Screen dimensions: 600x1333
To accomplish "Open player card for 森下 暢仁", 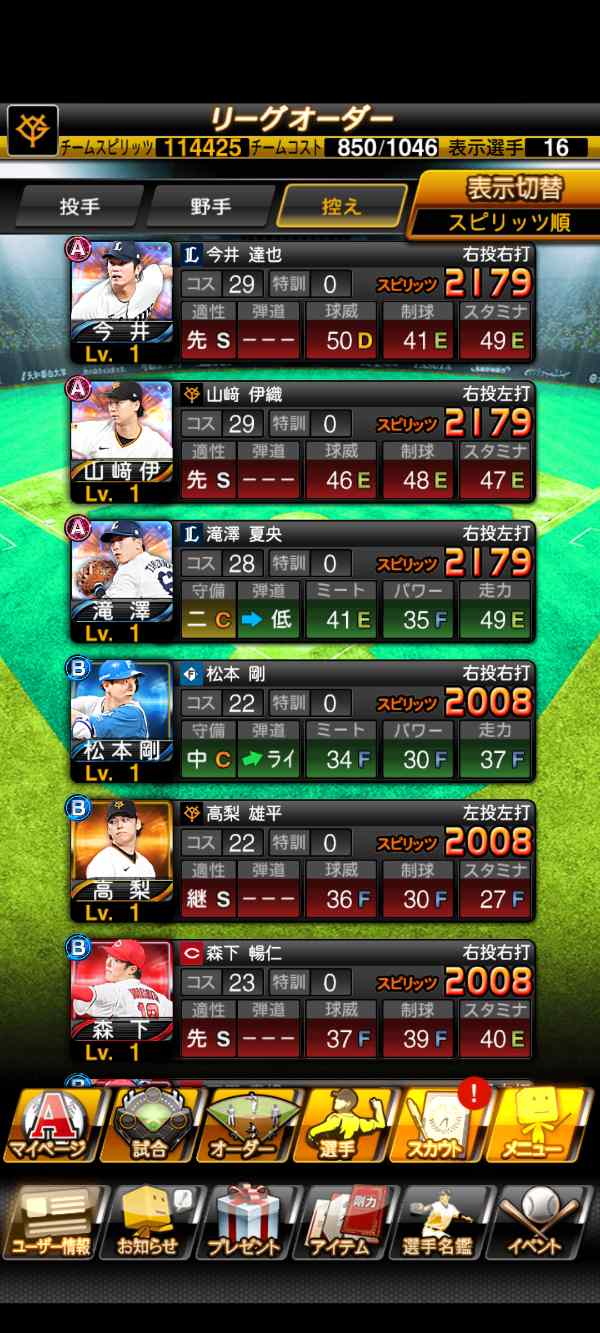I will click(x=302, y=1002).
